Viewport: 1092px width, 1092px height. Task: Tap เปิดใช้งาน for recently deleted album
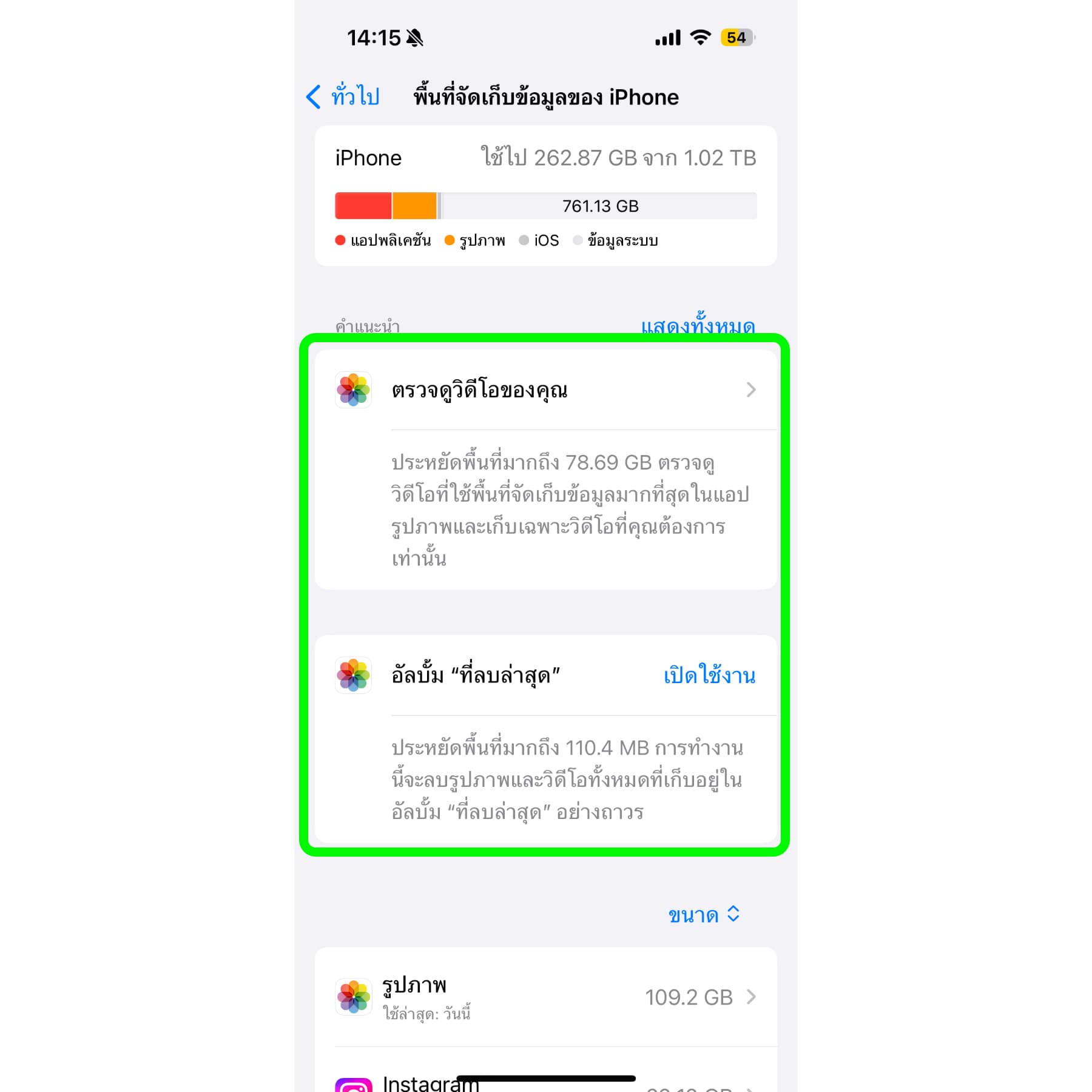[709, 675]
